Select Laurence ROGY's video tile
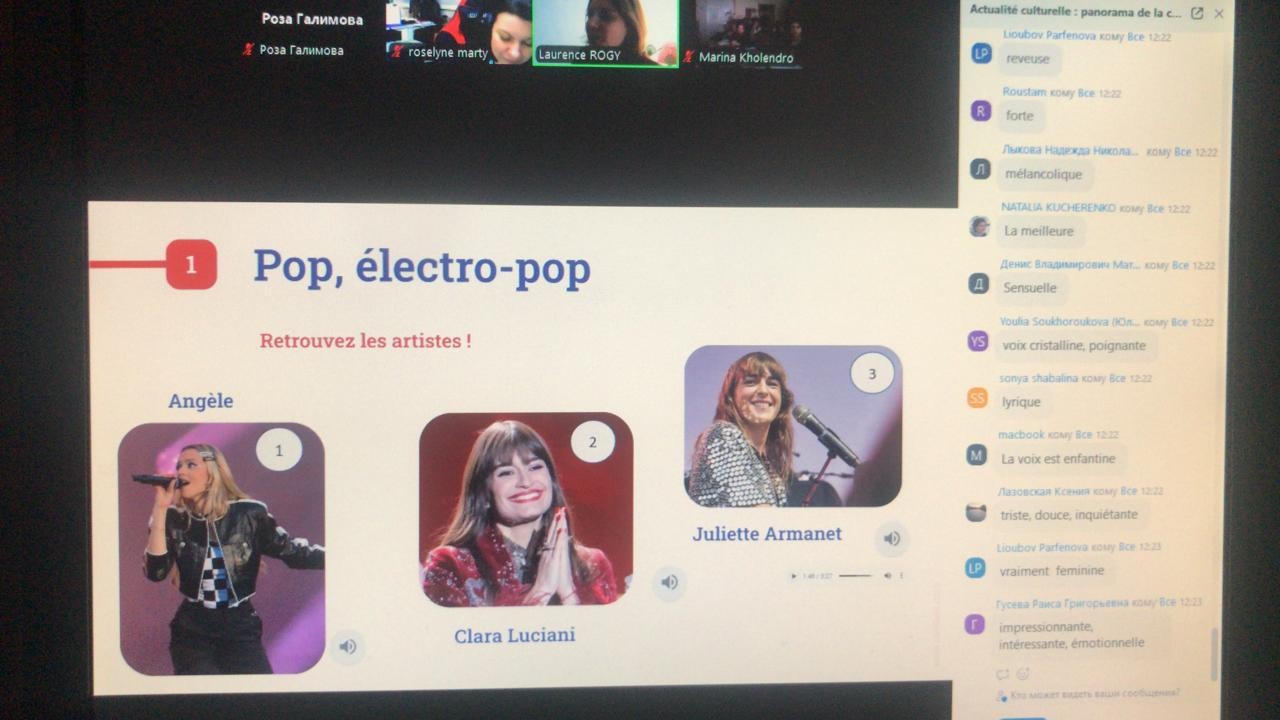This screenshot has width=1280, height=720. coord(605,32)
